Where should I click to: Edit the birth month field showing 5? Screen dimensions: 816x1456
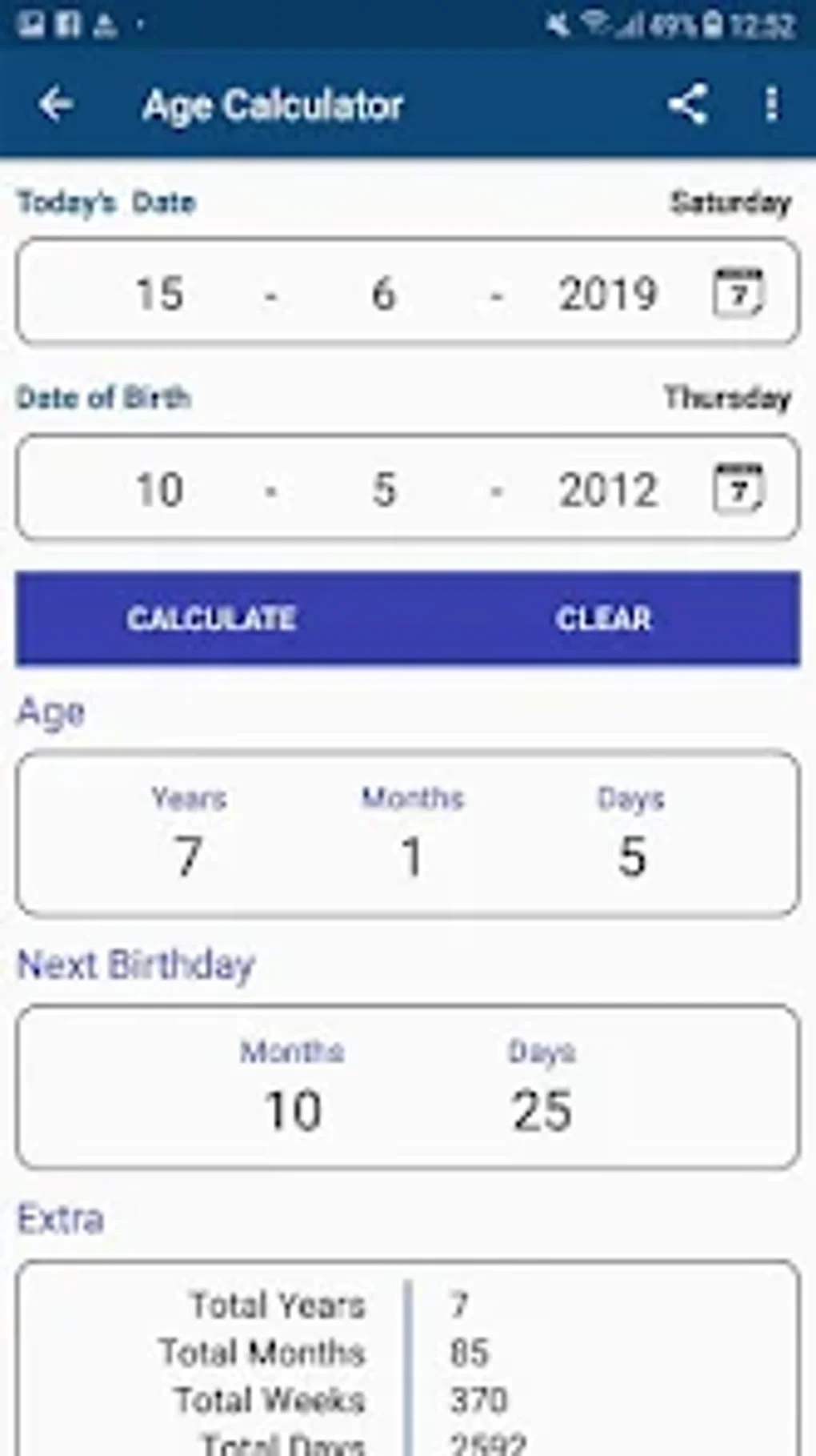(x=384, y=489)
